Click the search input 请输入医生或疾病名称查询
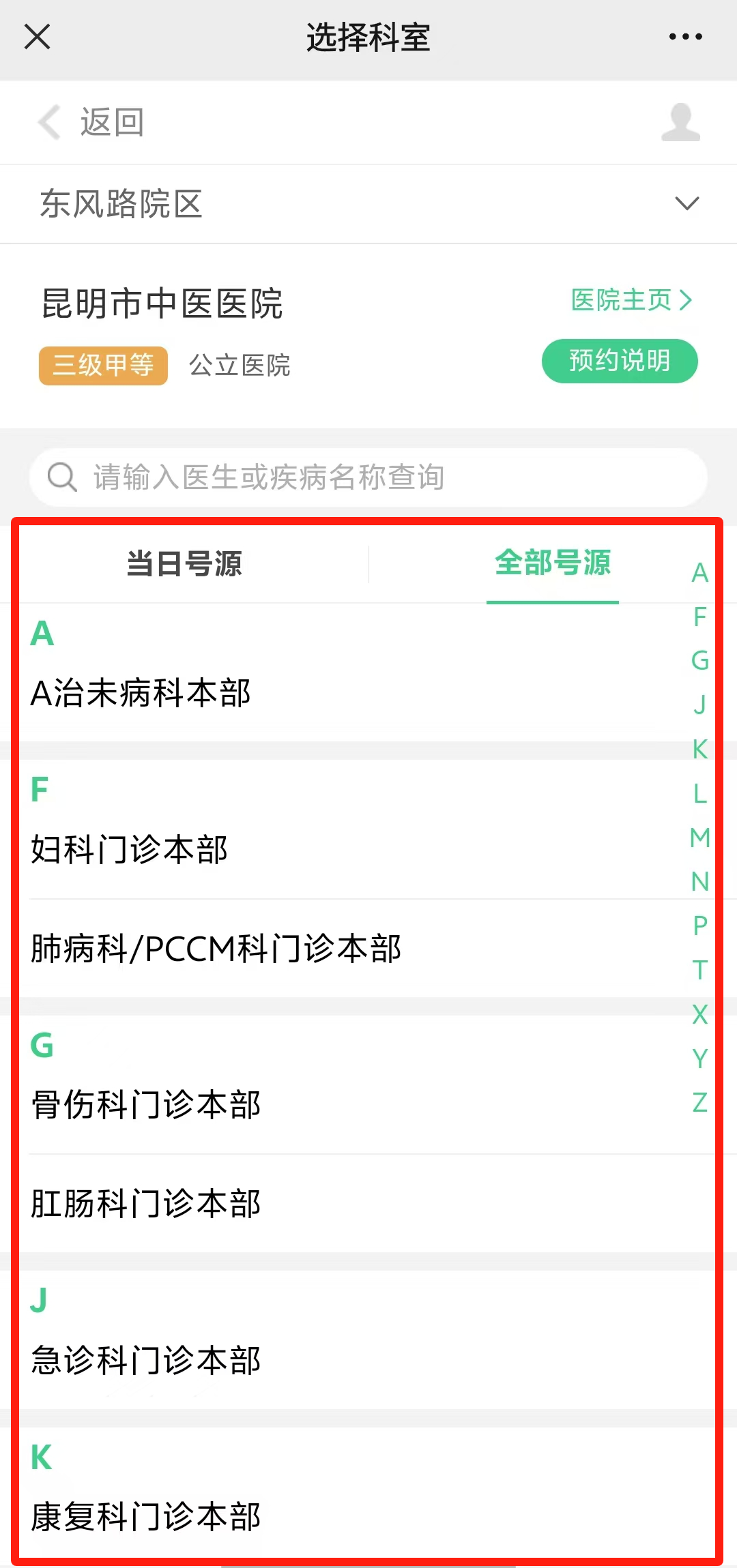Screen dimensions: 737x1568 click(x=273, y=477)
